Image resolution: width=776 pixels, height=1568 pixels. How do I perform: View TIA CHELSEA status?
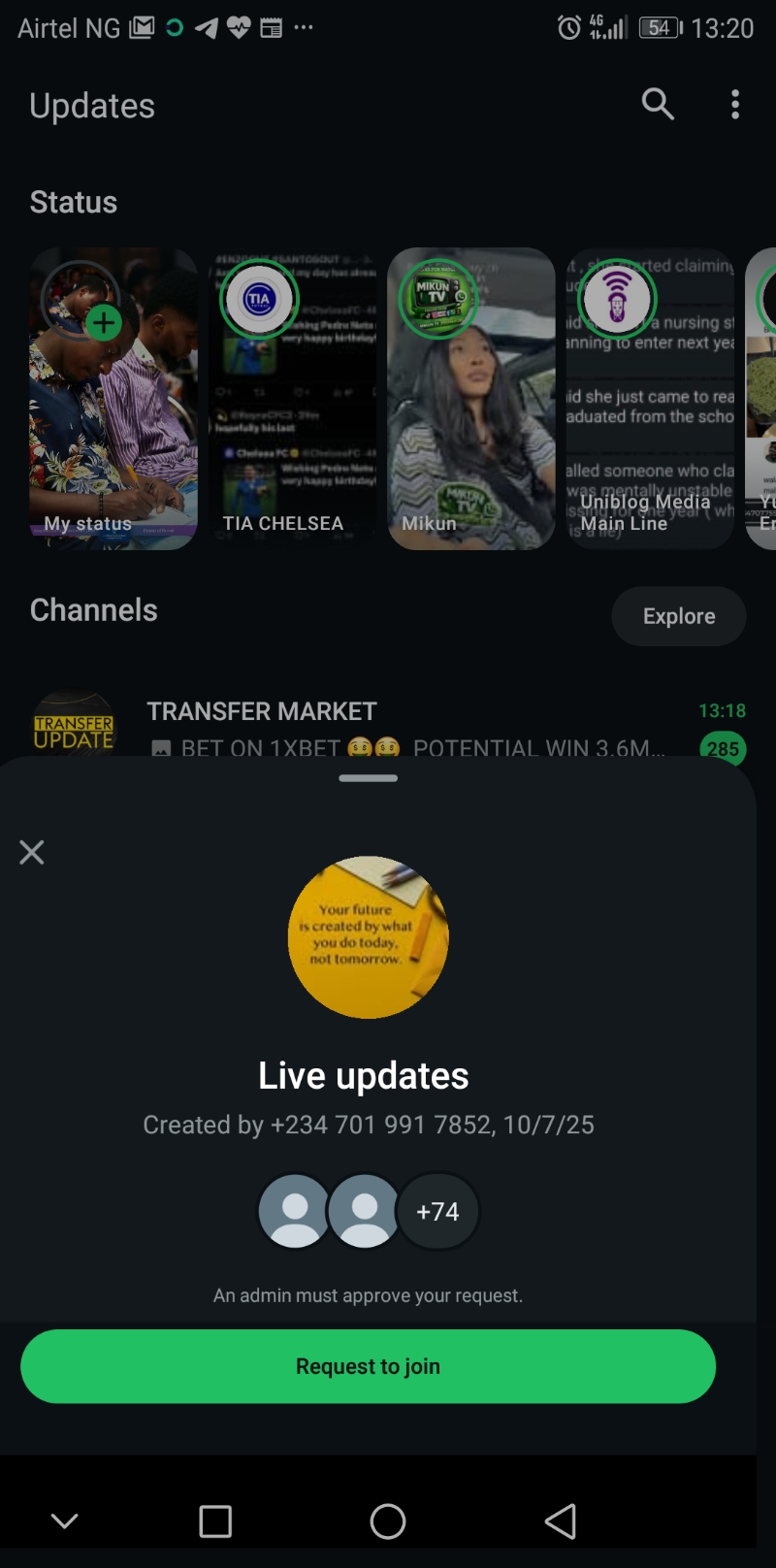coord(294,399)
